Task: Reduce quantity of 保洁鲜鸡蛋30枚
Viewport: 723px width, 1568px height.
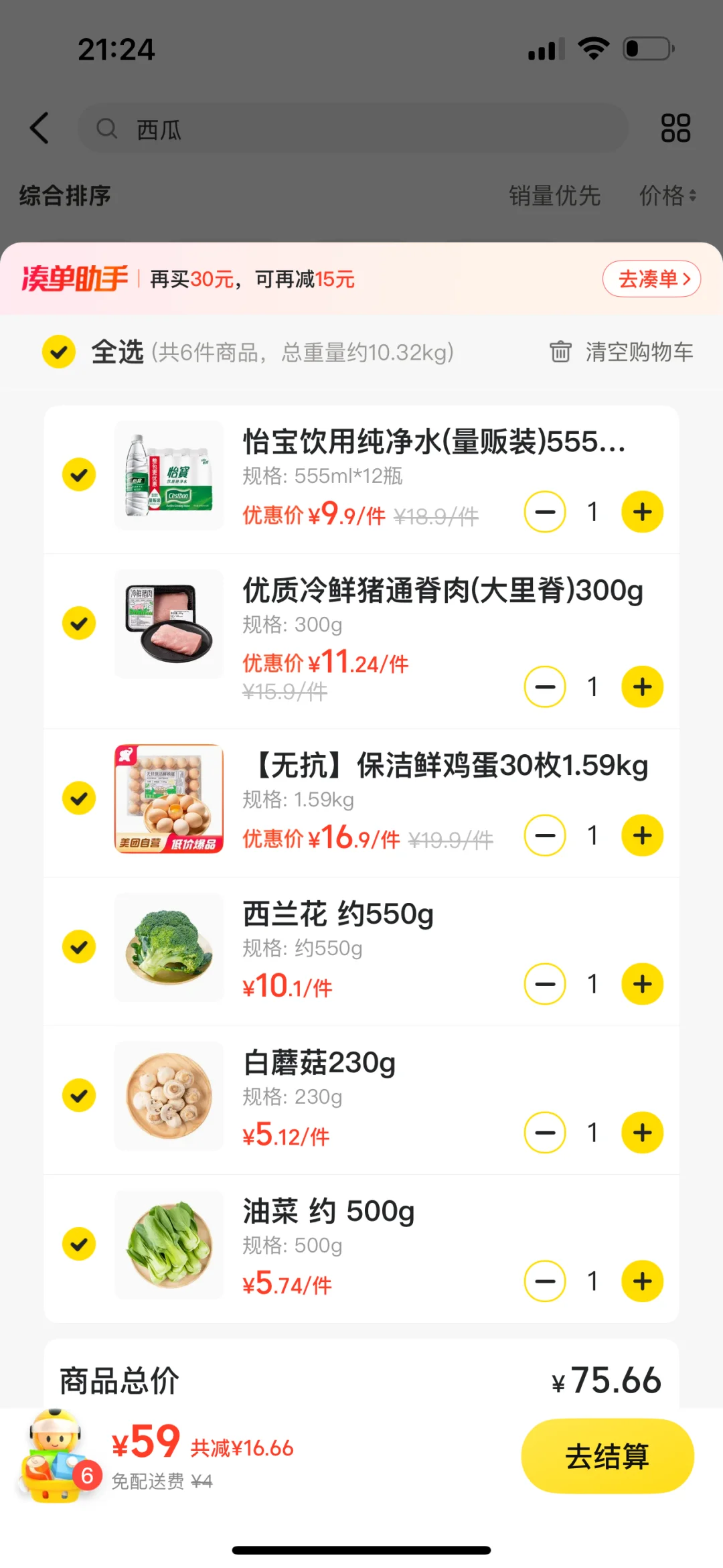Action: [x=545, y=835]
